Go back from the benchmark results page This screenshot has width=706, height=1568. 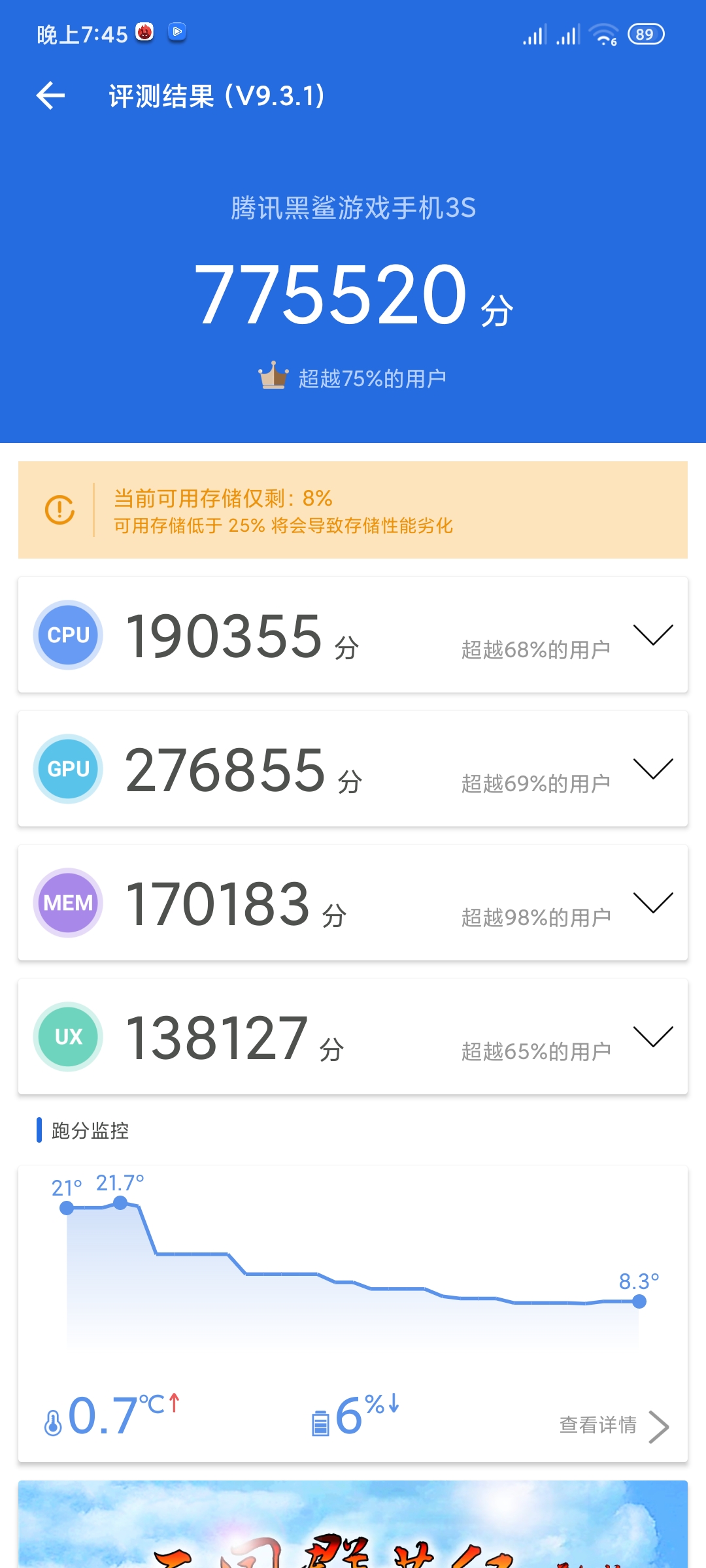click(x=50, y=96)
